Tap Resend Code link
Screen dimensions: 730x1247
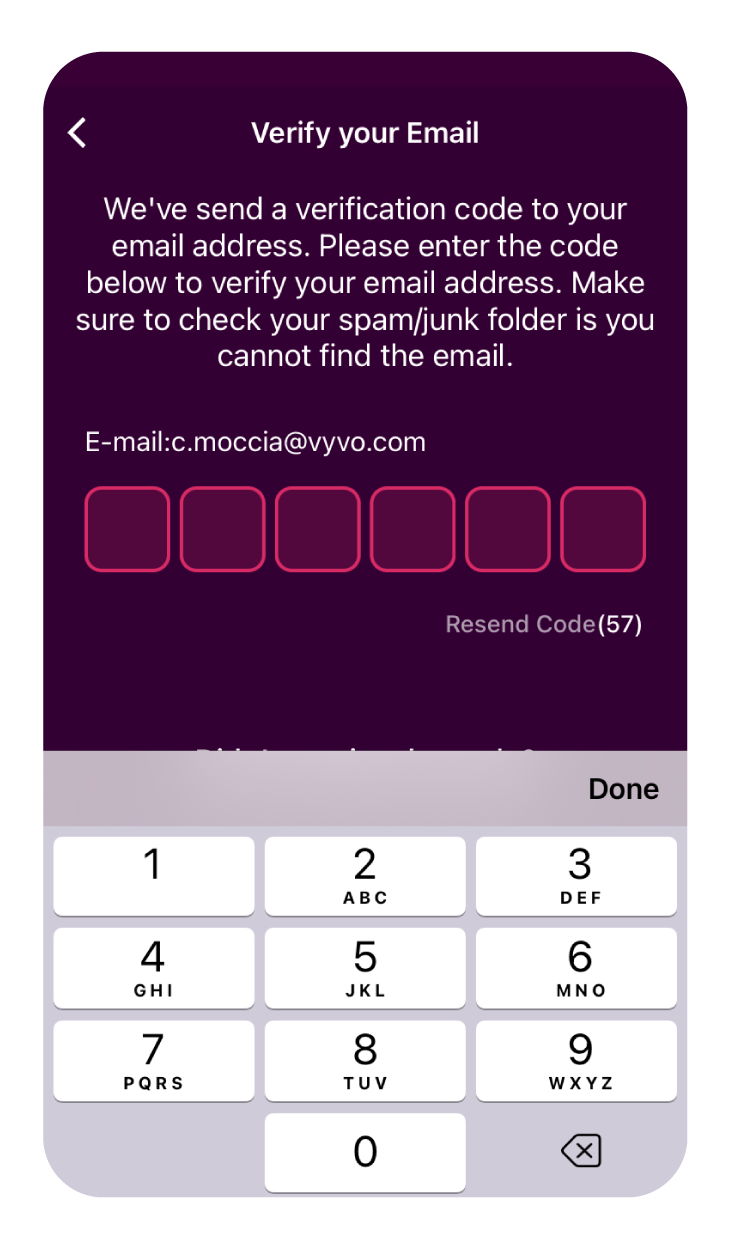(x=520, y=625)
